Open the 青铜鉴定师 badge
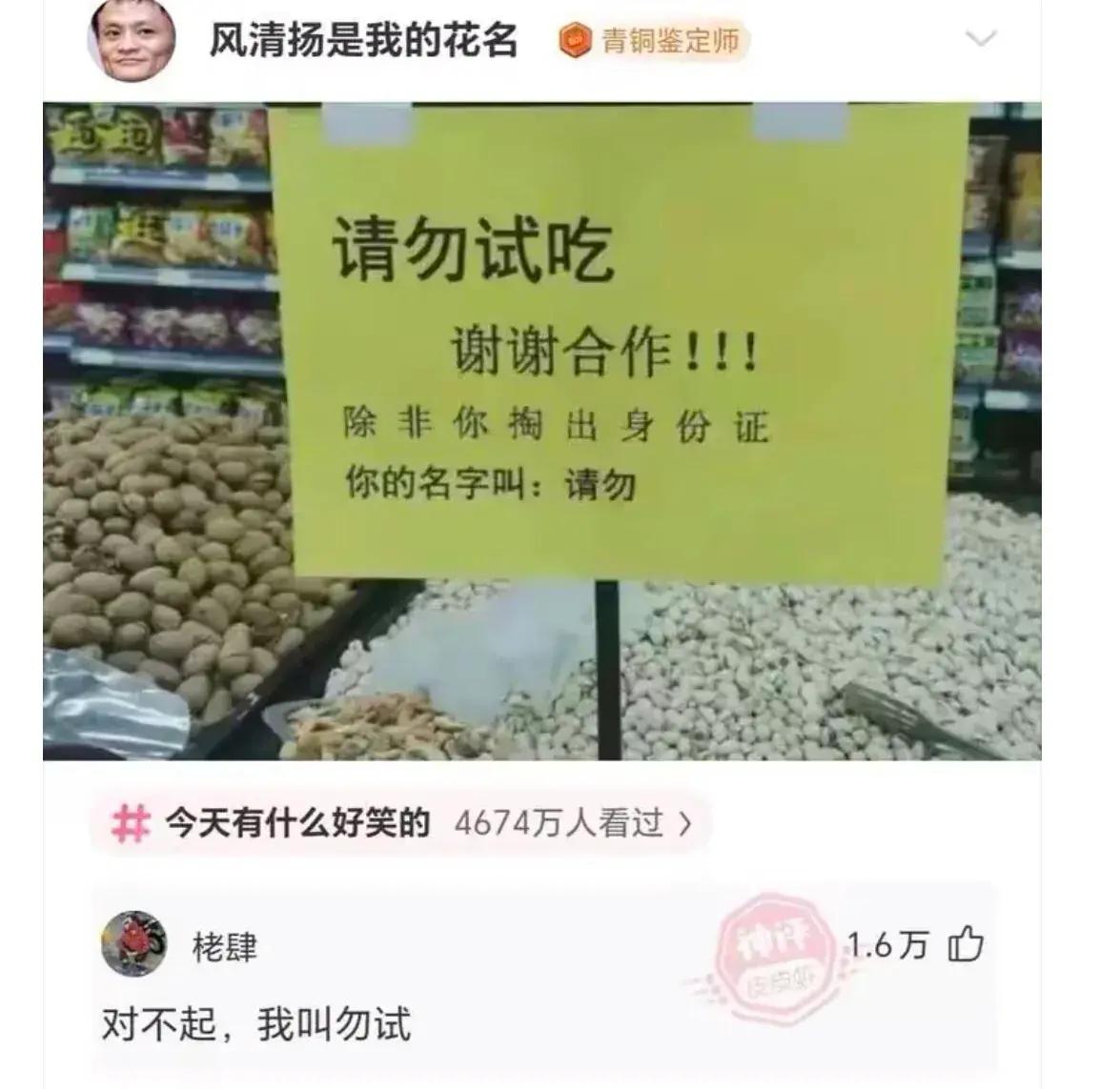 [x=653, y=41]
